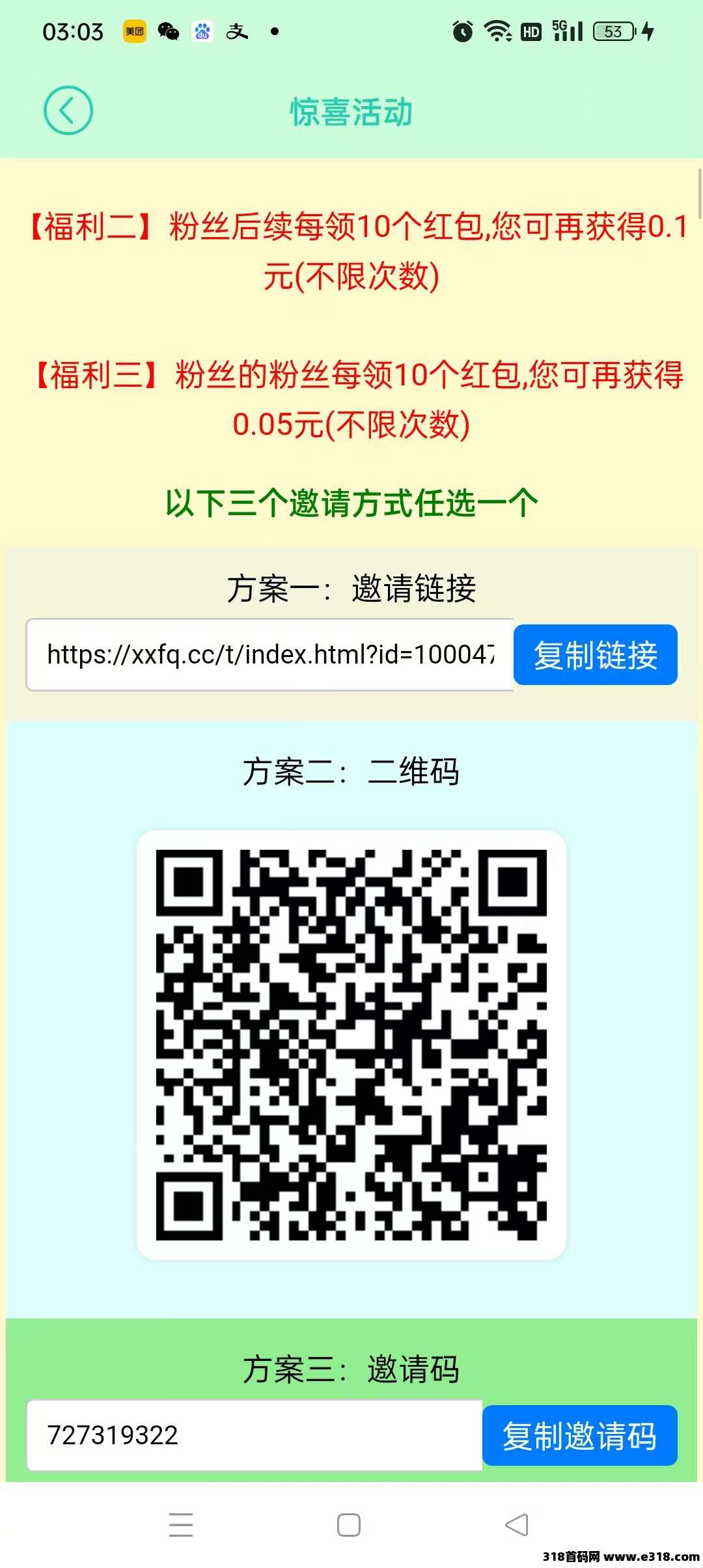Go back using the circled arrow
703x1568 pixels.
(68, 111)
